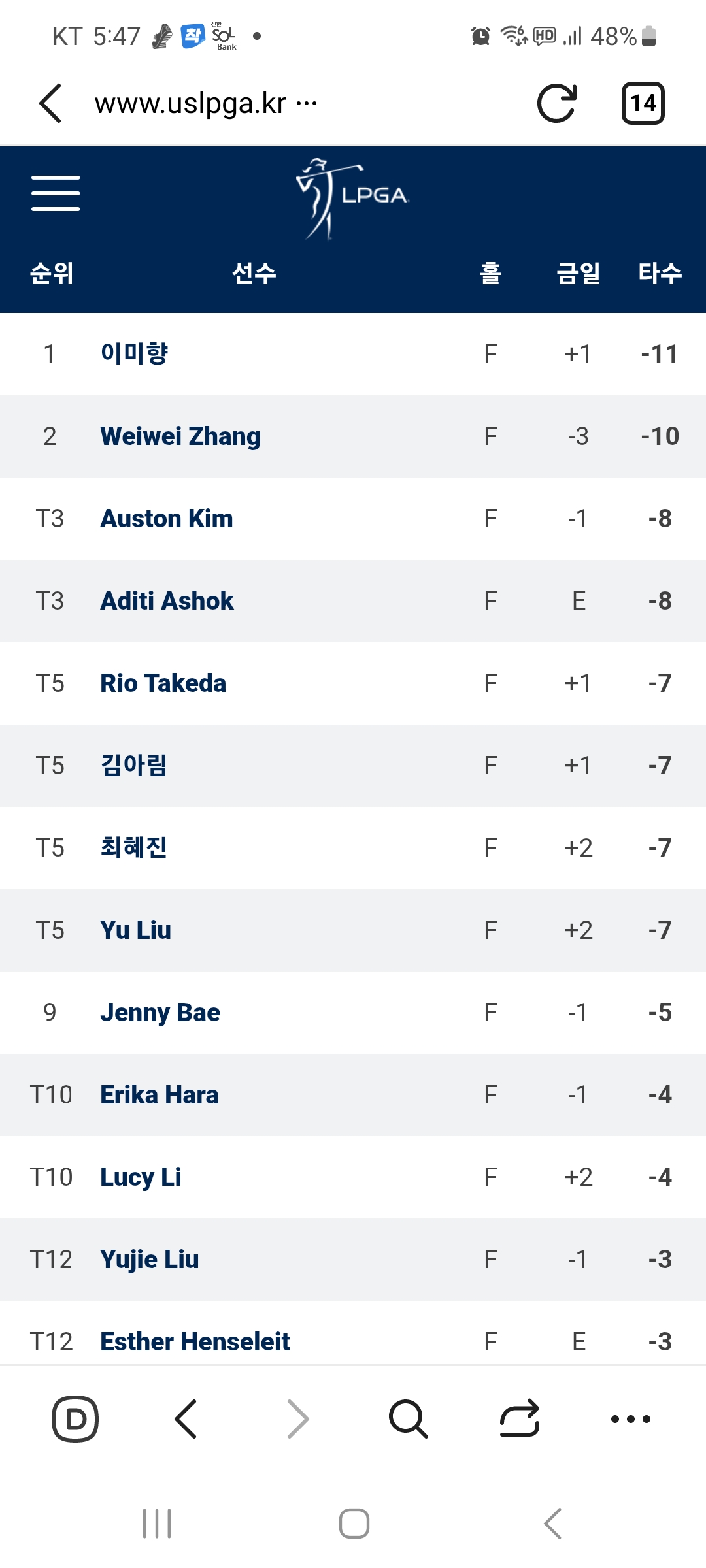Open 최혜진 player page
Image resolution: width=706 pixels, height=1568 pixels.
click(x=134, y=847)
